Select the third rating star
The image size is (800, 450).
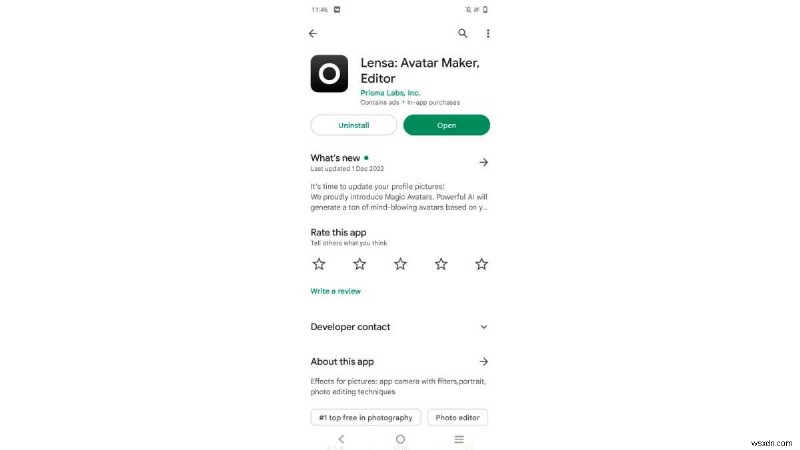point(400,264)
